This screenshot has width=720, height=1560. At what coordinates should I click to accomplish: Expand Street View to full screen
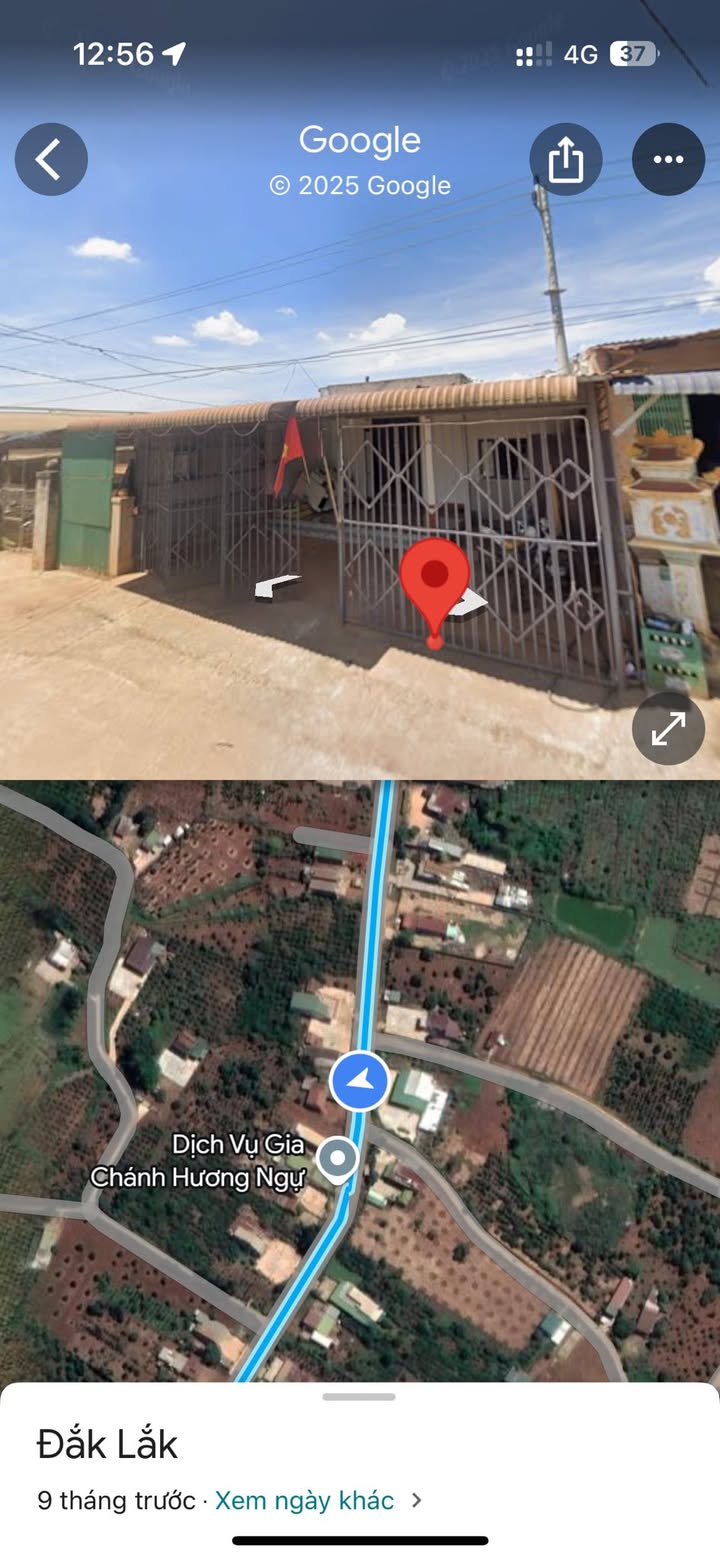point(668,729)
